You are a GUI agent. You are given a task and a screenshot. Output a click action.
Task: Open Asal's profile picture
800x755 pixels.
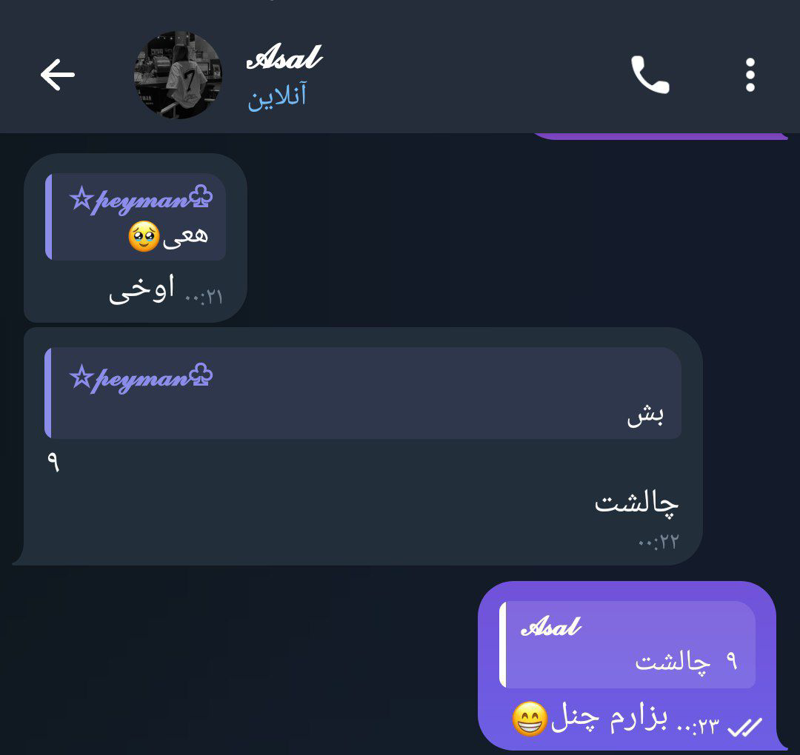(177, 75)
